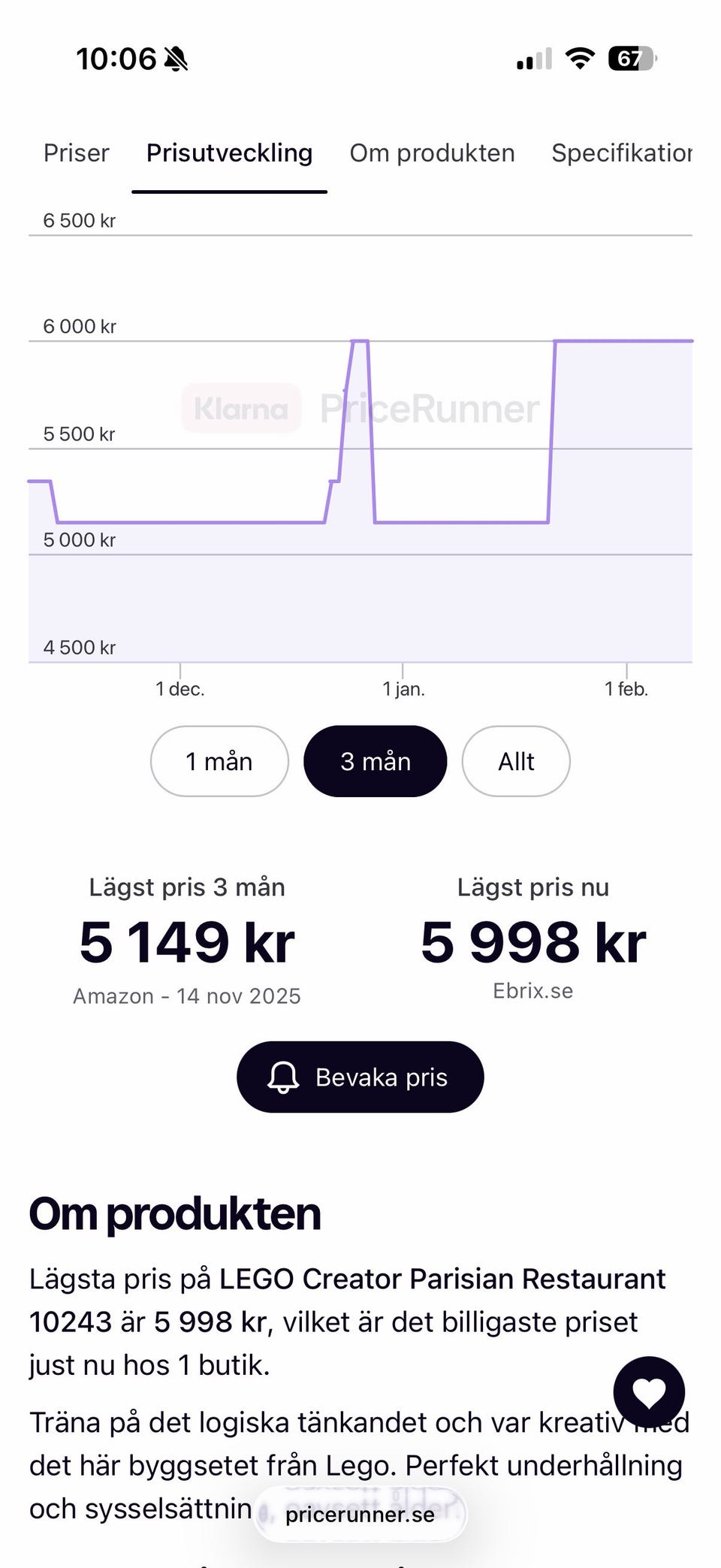The height and width of the screenshot is (1568, 721).
Task: Open the Om produkten tab
Action: coord(432,153)
